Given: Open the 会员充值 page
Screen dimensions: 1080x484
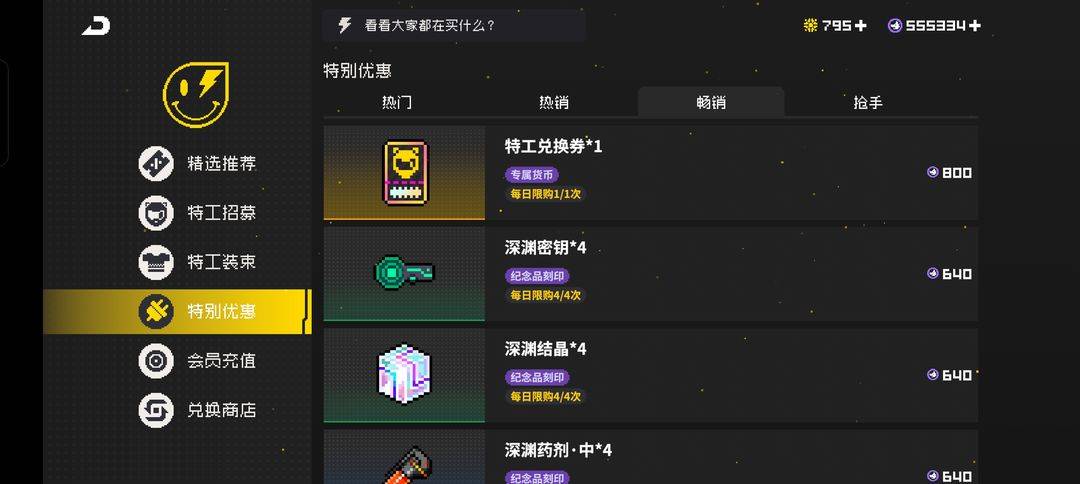Looking at the screenshot, I should [200, 360].
